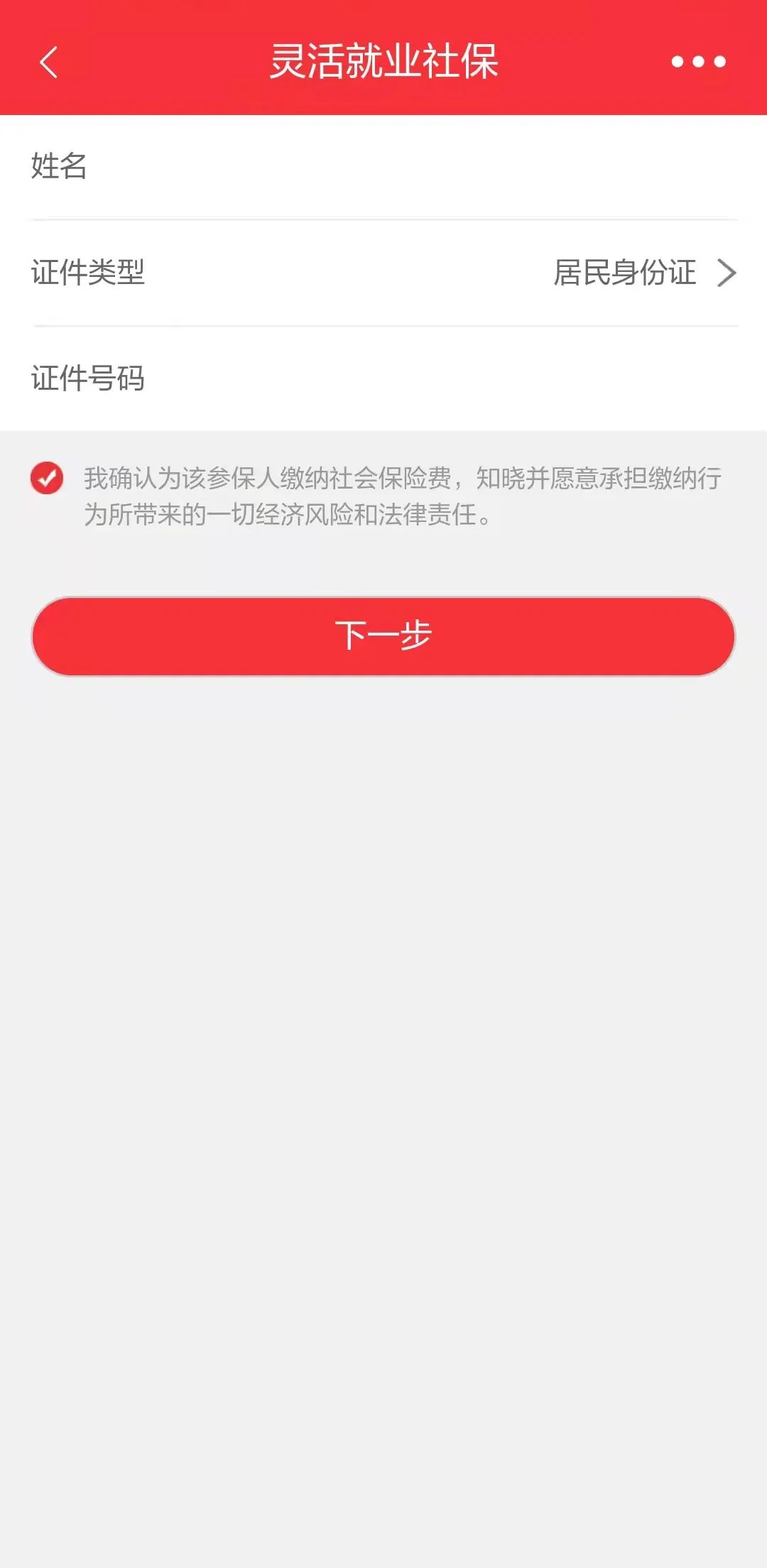
Task: Open the 证件类型 picker showing 居民身份证
Action: tap(383, 273)
